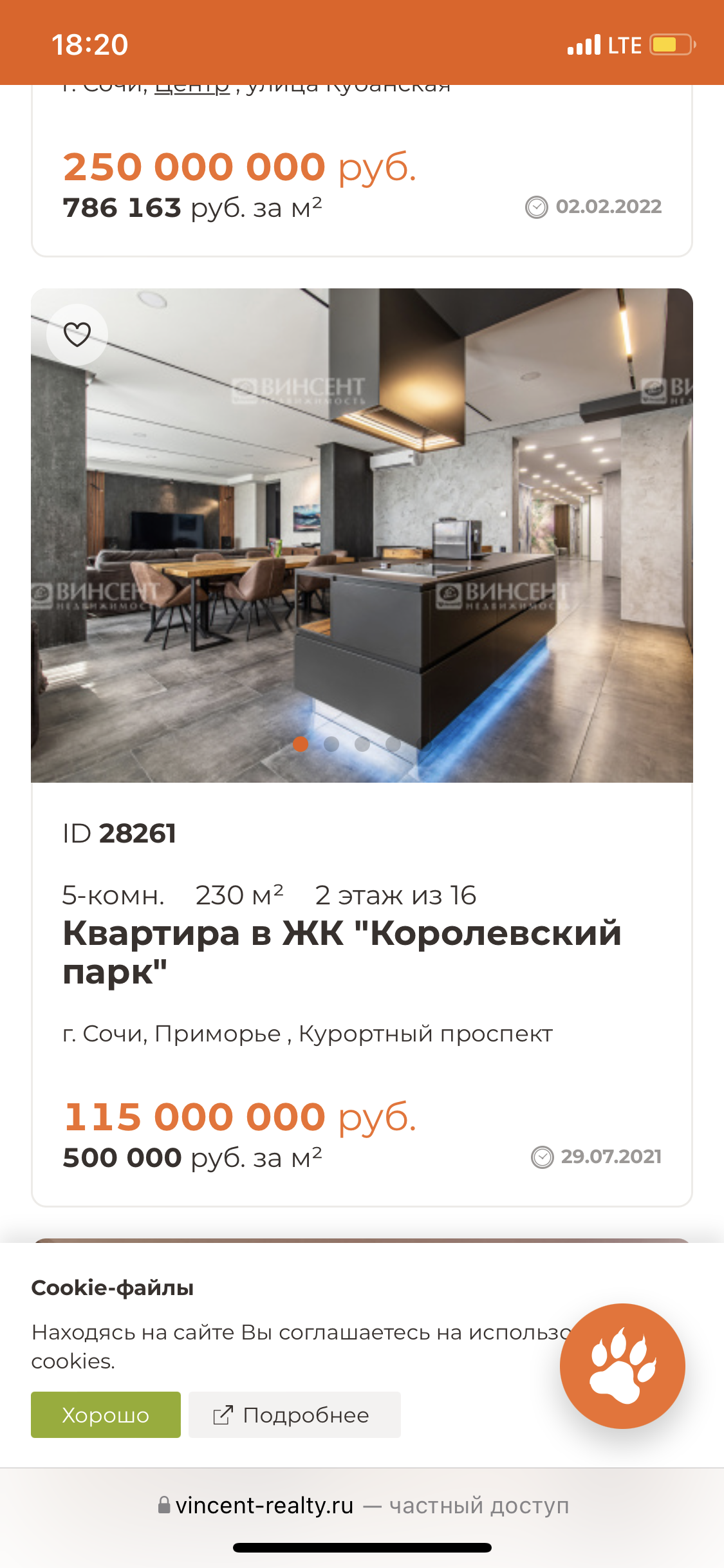Viewport: 724px width, 1568px height.
Task: Accept cookies with the Хорошо button
Action: pos(106,1415)
